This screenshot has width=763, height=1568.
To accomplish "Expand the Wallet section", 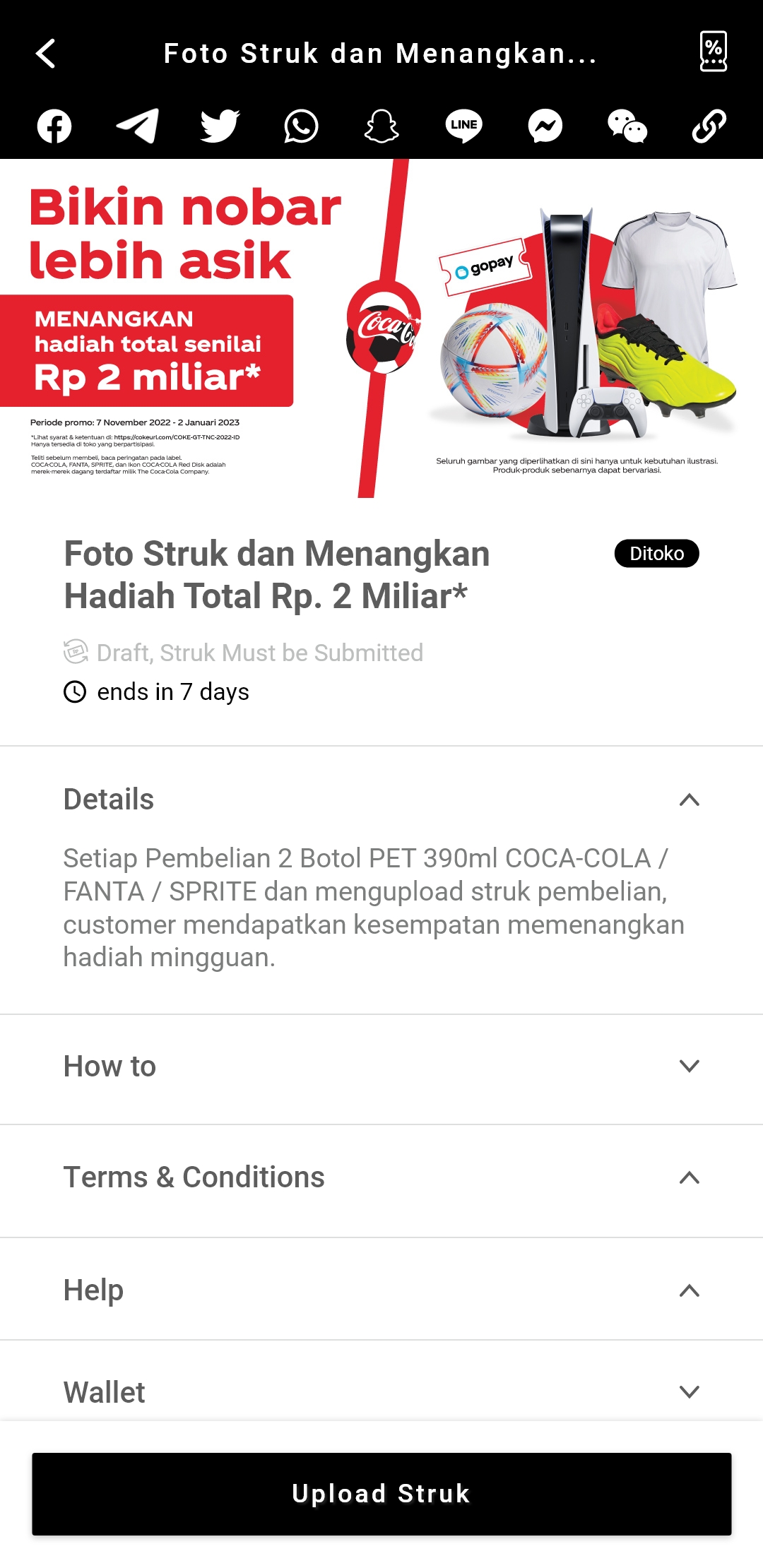I will [x=381, y=1392].
